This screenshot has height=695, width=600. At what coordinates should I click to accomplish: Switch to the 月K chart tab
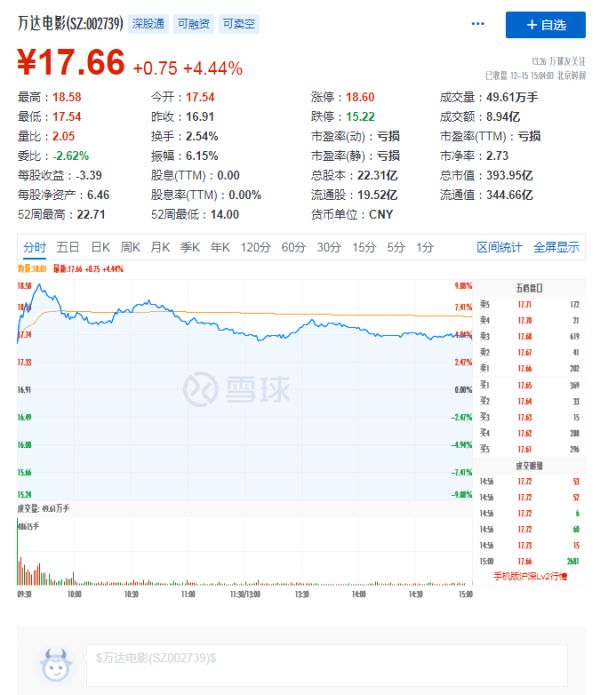pyautogui.click(x=160, y=247)
